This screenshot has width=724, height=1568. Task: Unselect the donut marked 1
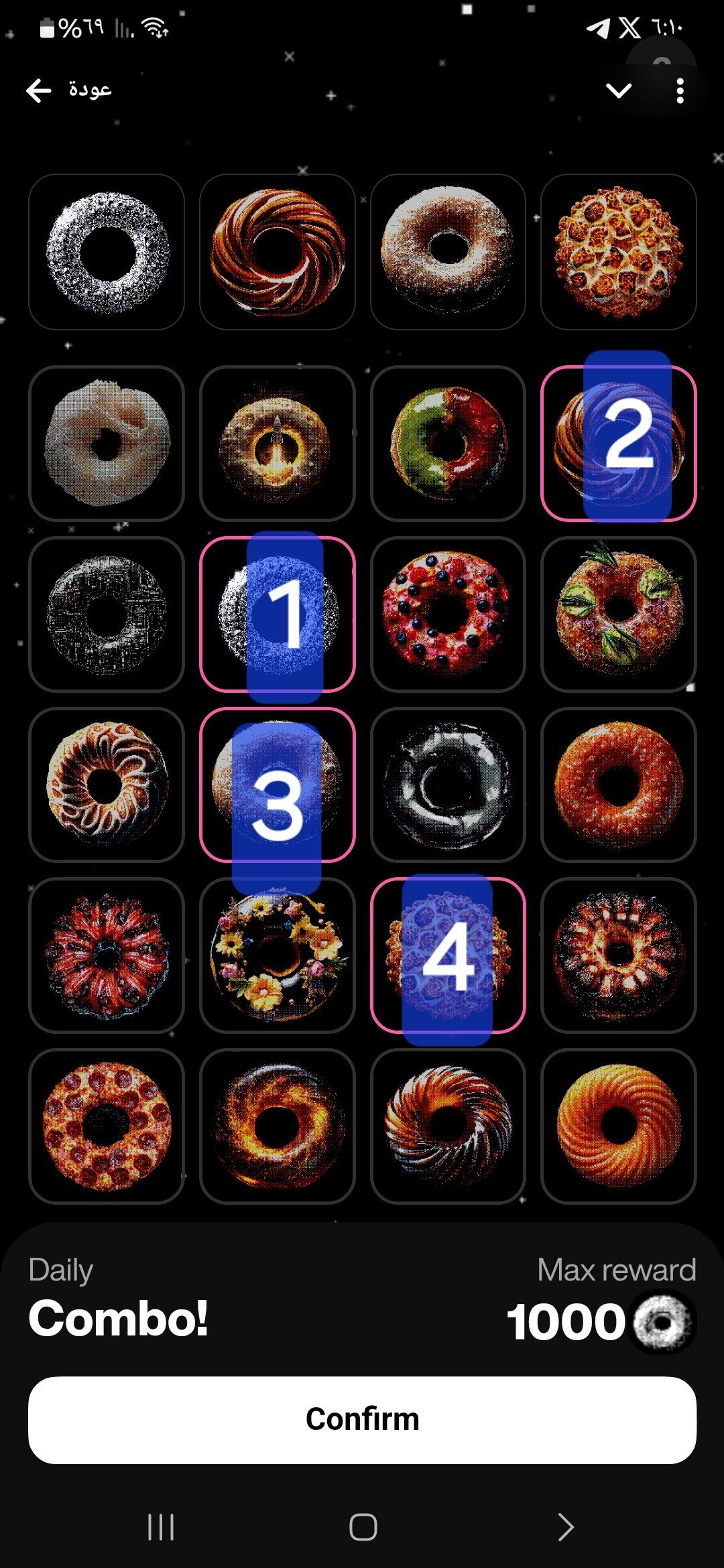[x=277, y=614]
